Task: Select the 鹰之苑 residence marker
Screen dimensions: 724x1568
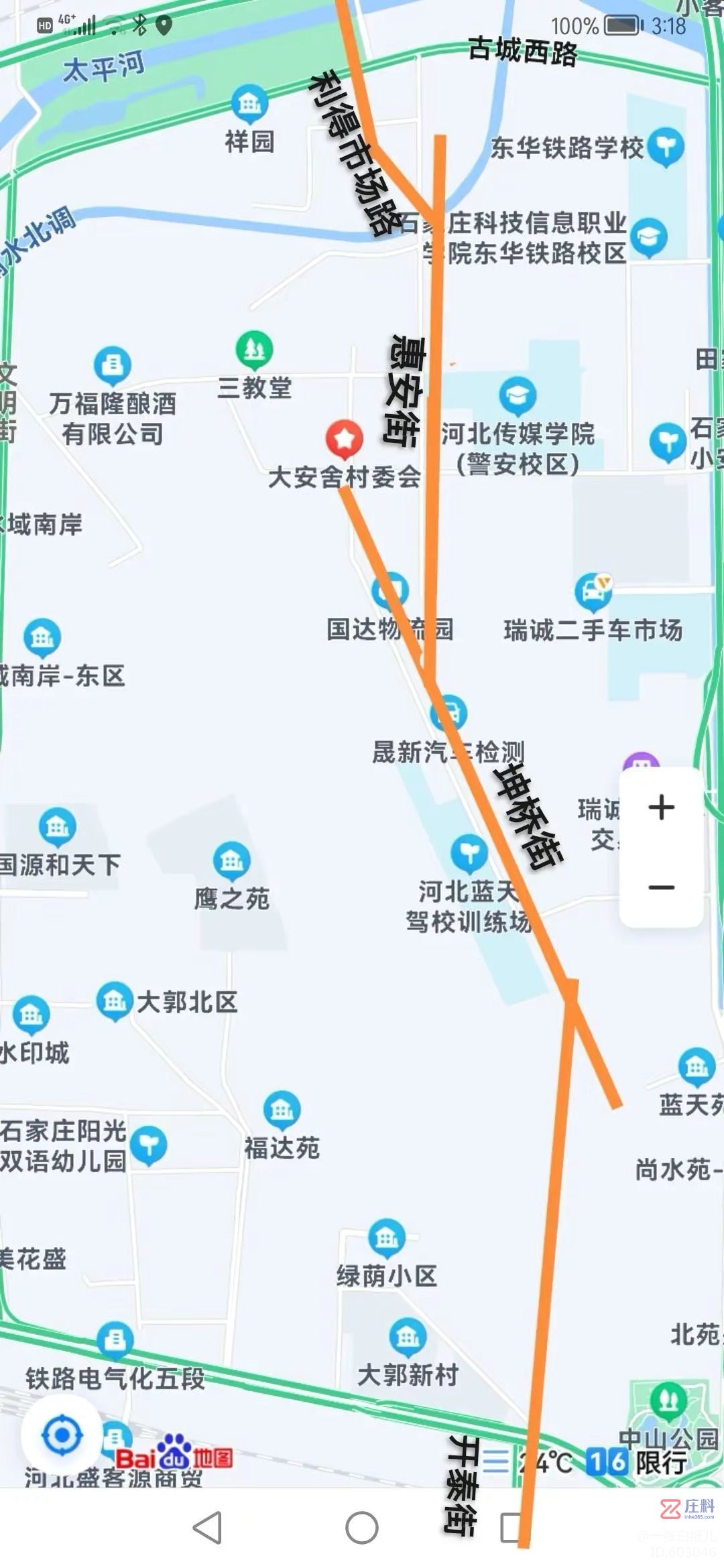Action: pos(232,860)
